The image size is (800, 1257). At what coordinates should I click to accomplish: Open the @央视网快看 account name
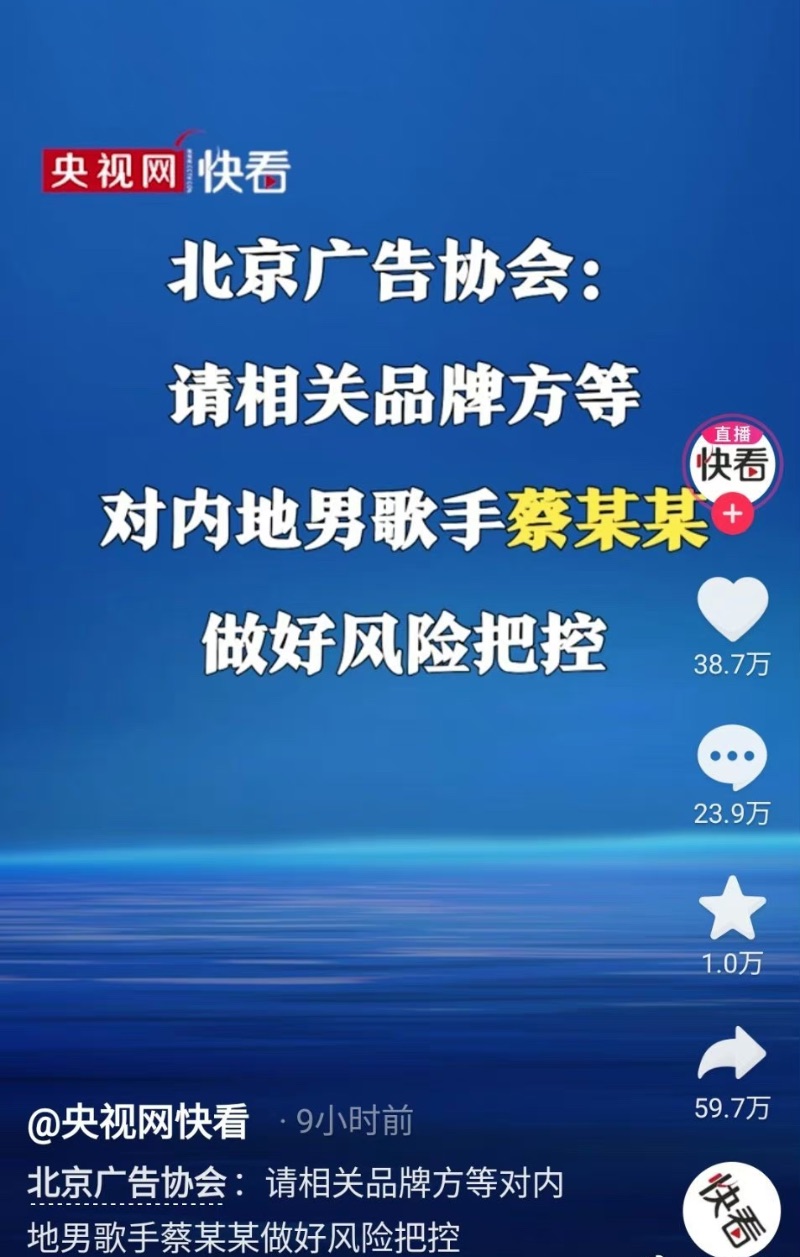[138, 1122]
